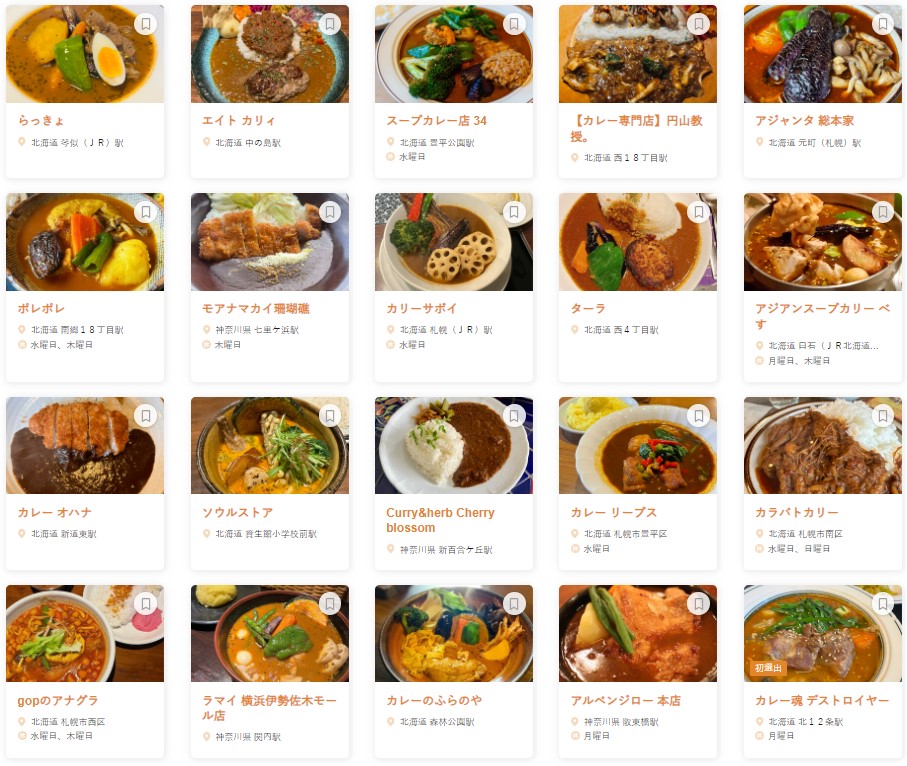Open the アジャンタ 総本家 card
Viewport: 907px width, 766px height.
(804, 121)
